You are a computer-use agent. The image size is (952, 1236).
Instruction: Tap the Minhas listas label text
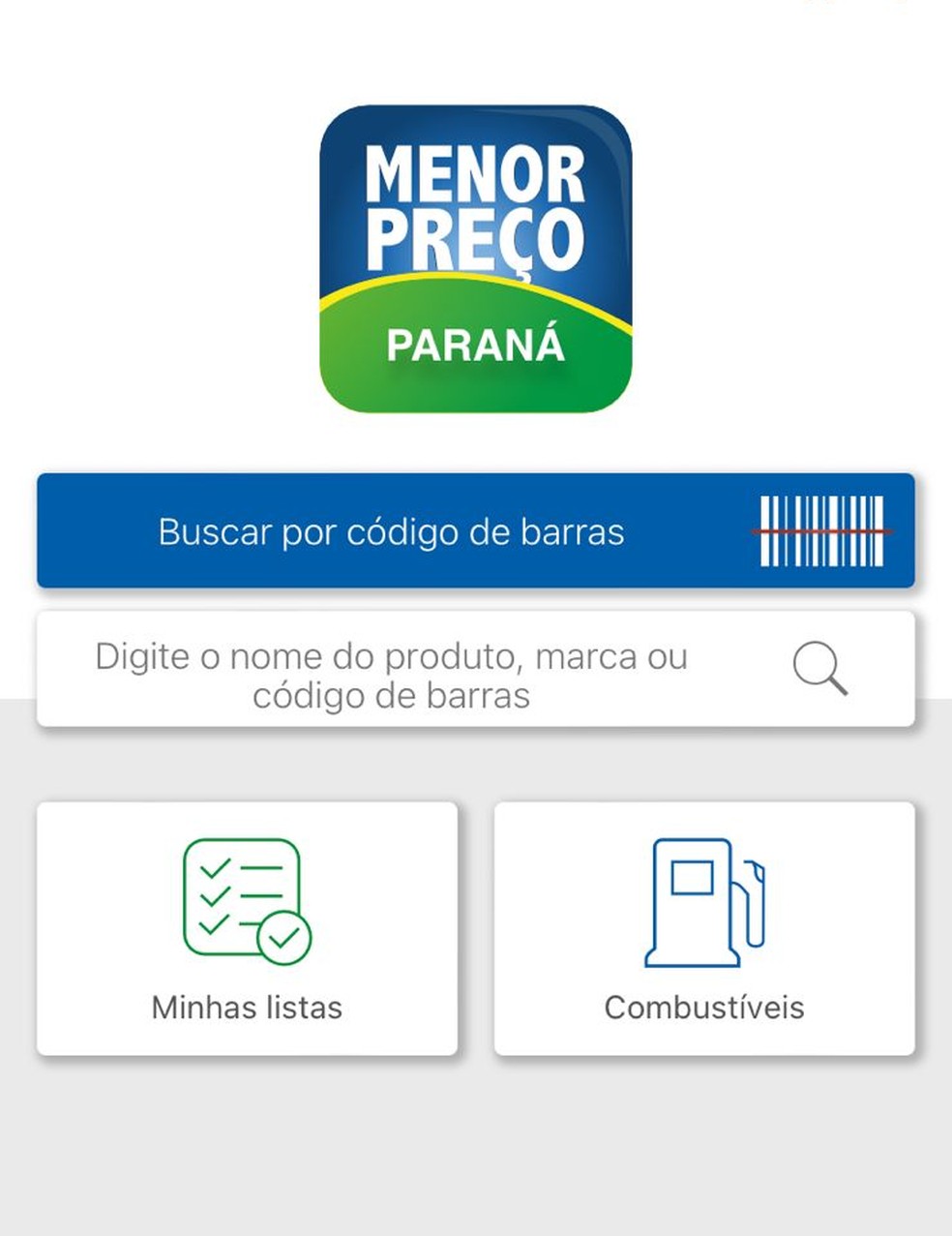(x=246, y=1008)
